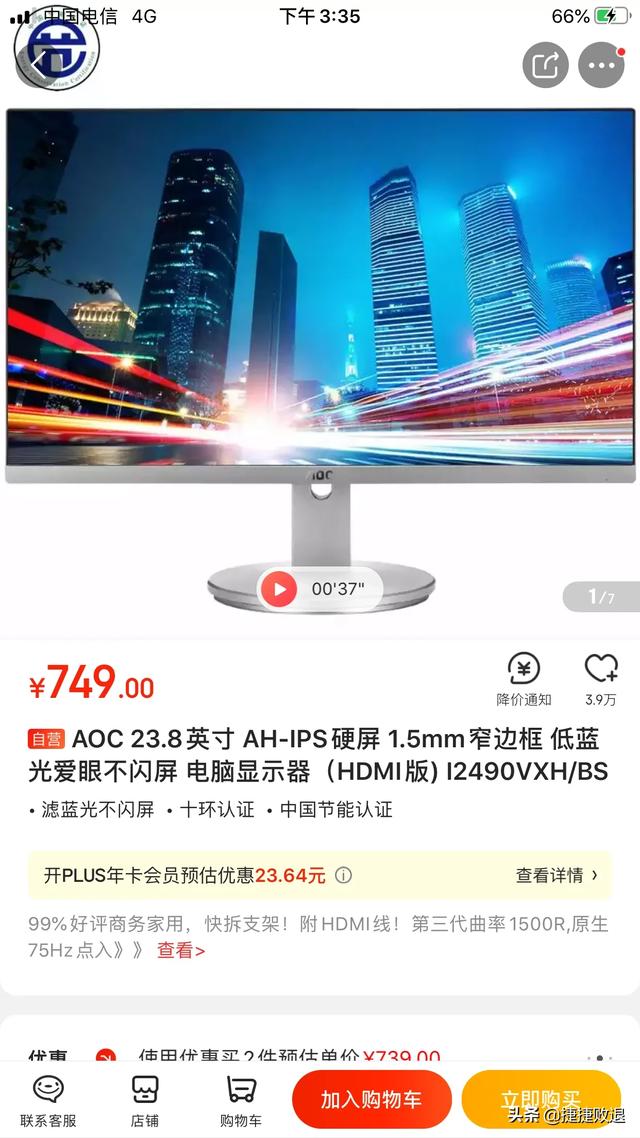Add the monitor to favorites
Screen dimensions: 640x1138
pyautogui.click(x=601, y=679)
